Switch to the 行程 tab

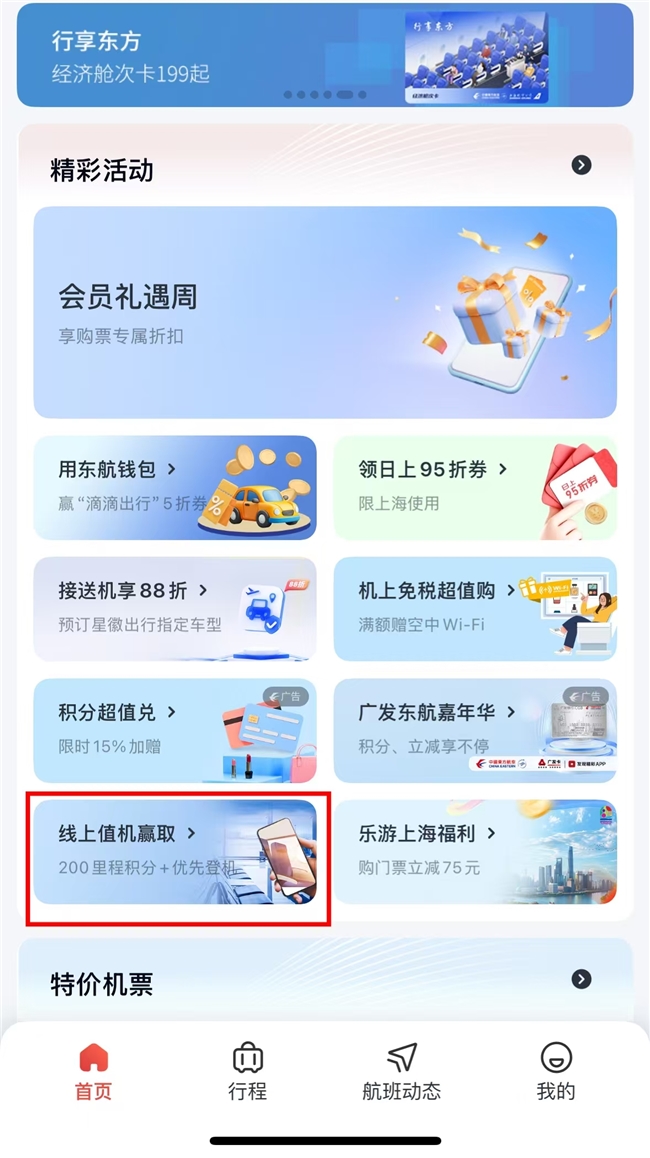coord(247,1072)
